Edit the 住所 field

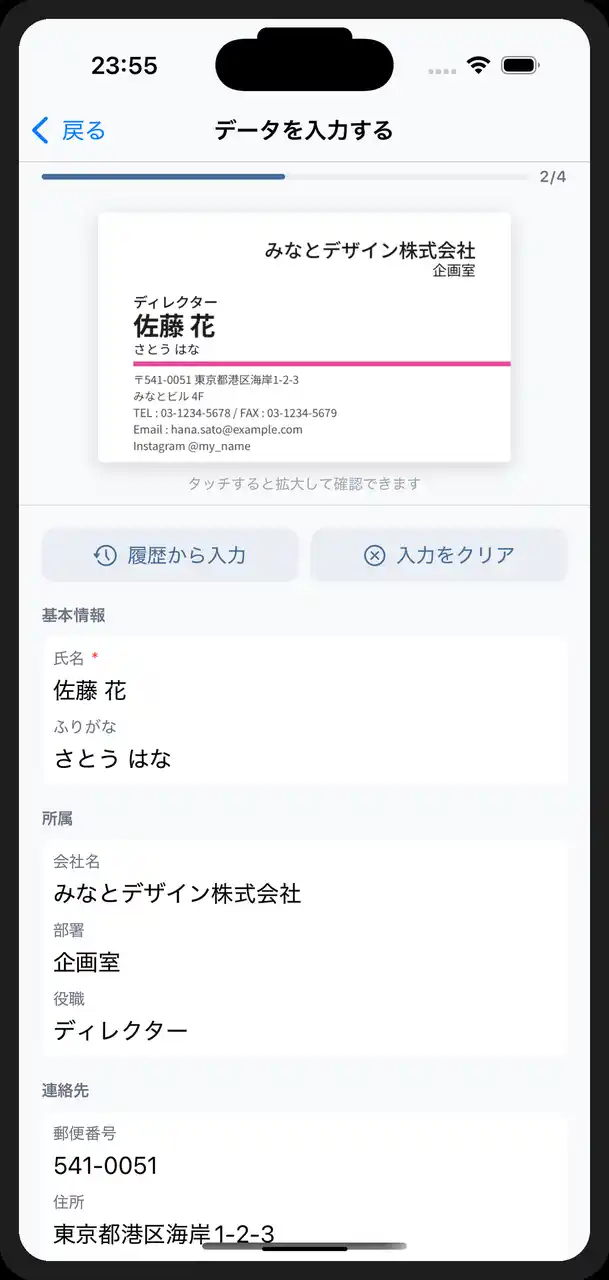tap(304, 1232)
